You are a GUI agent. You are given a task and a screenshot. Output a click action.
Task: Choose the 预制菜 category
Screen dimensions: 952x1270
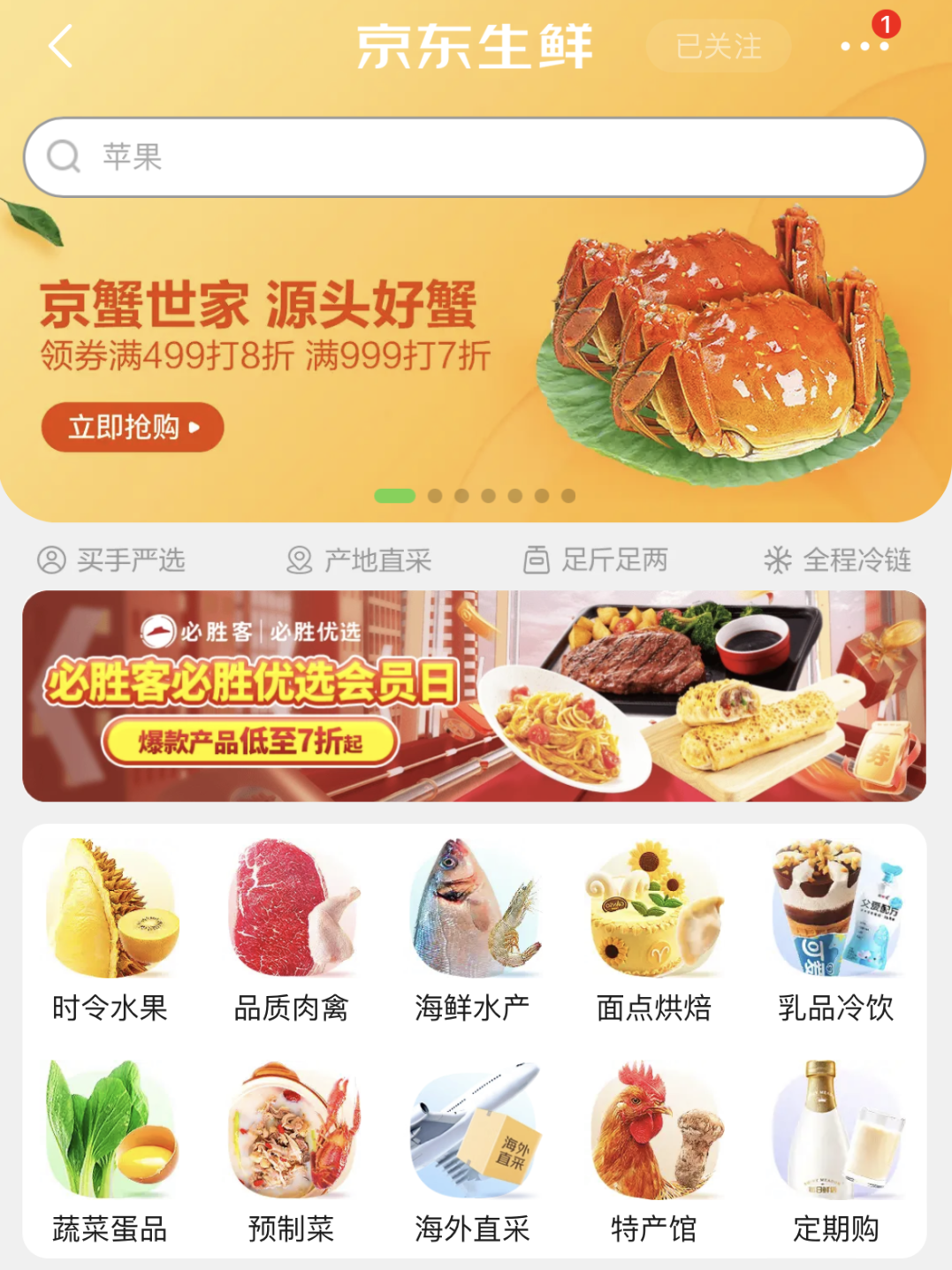click(x=292, y=1151)
